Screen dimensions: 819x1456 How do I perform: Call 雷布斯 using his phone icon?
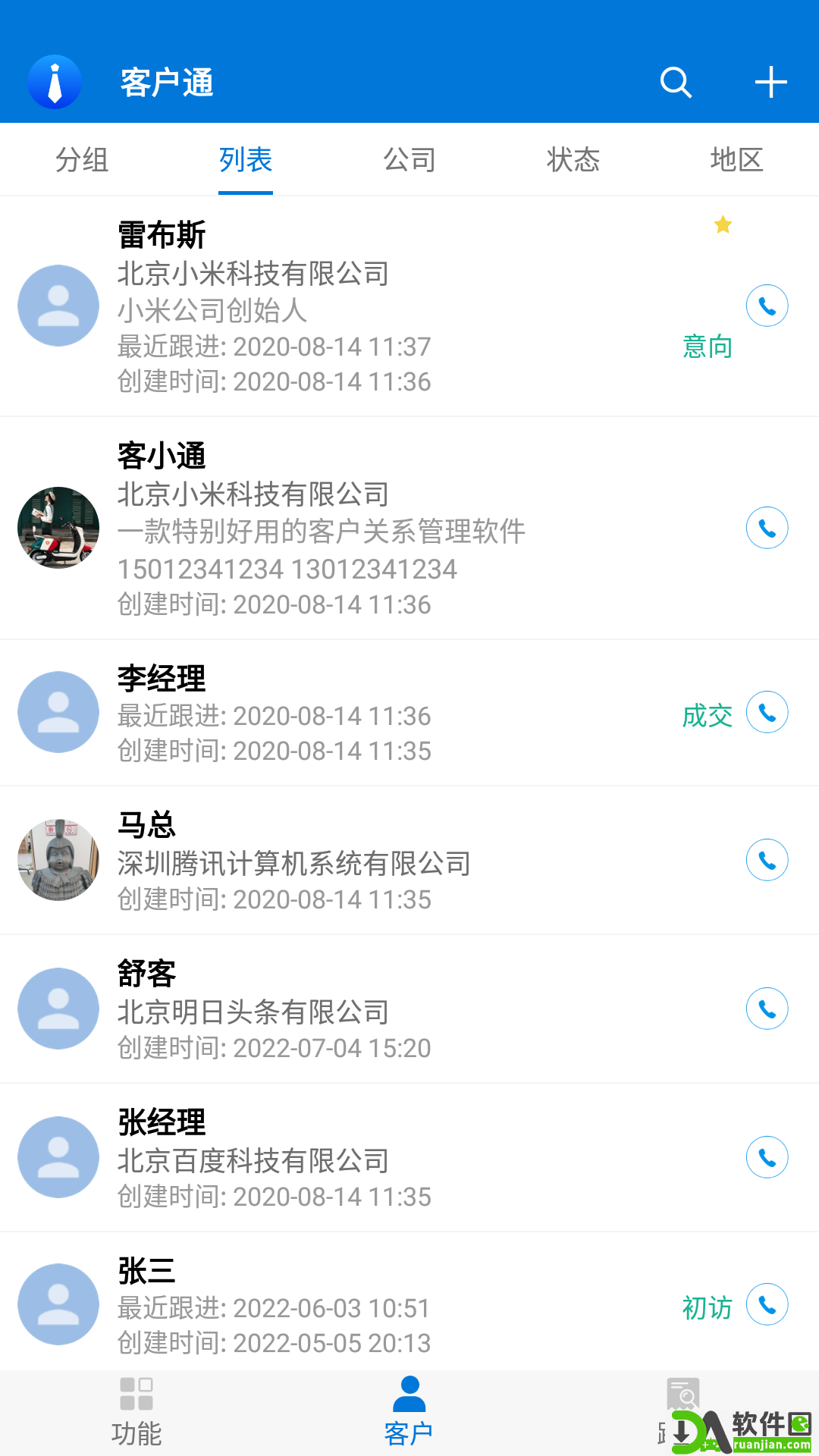767,305
